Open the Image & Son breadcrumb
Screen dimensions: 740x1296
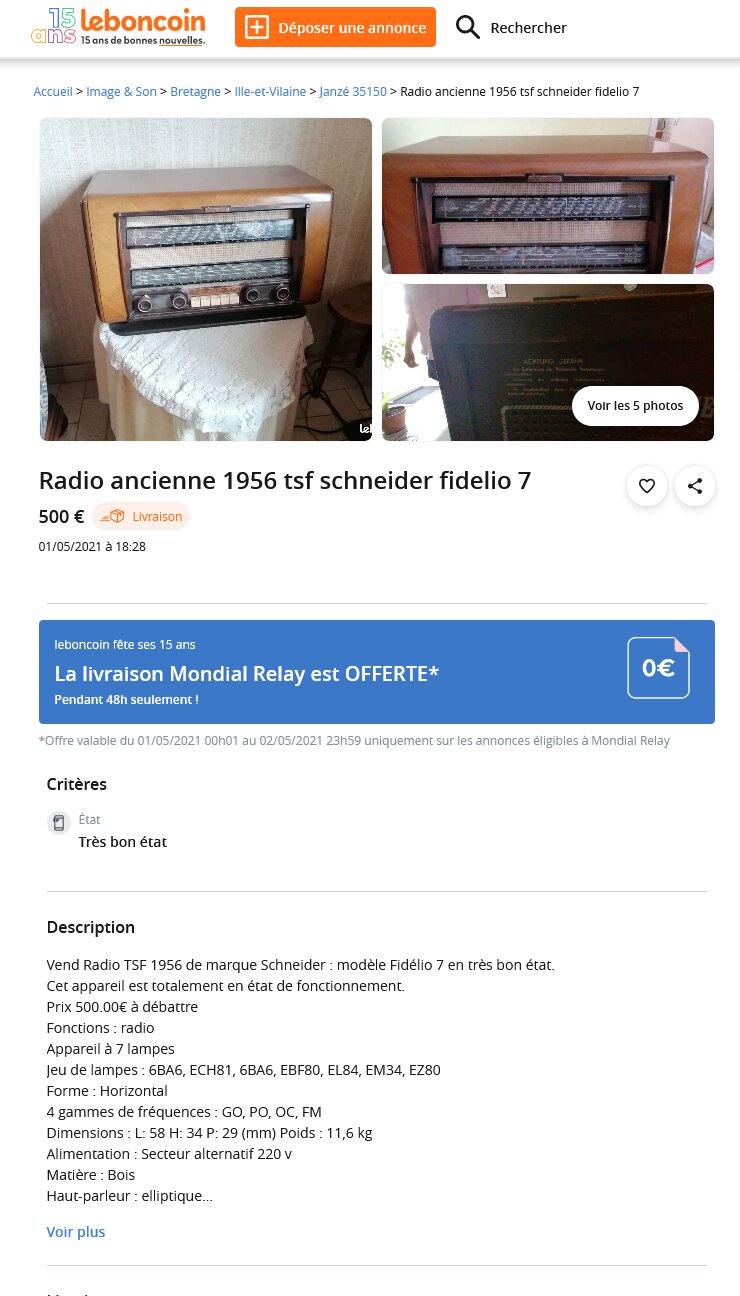[121, 91]
